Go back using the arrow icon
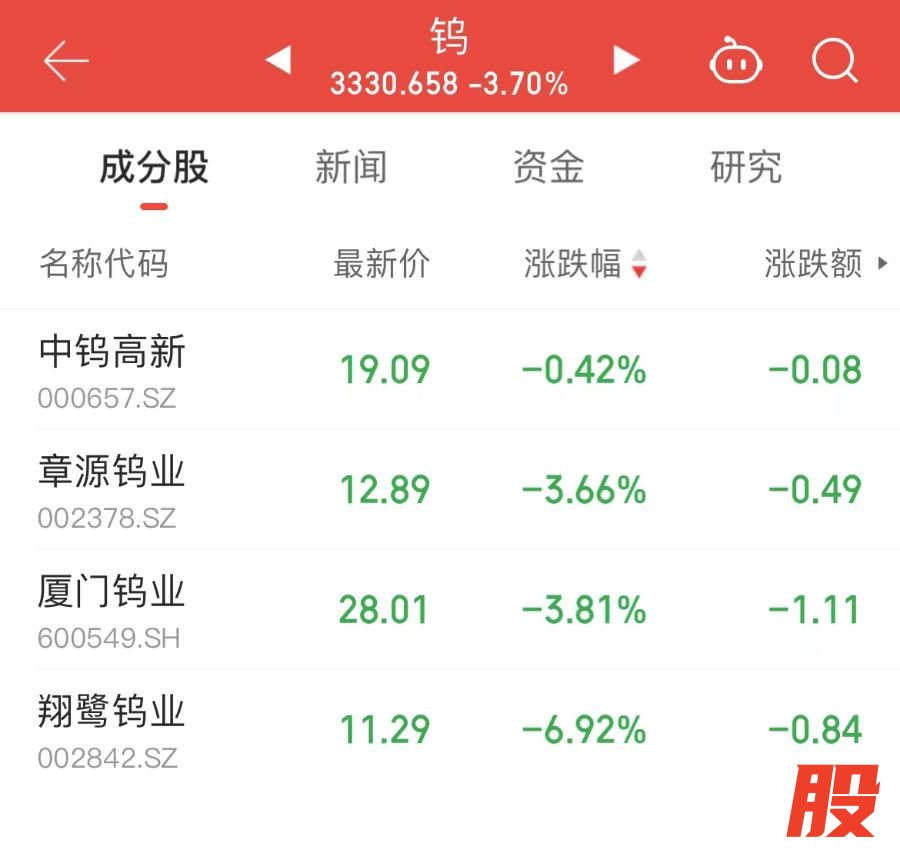The width and height of the screenshot is (900, 856). click(66, 61)
